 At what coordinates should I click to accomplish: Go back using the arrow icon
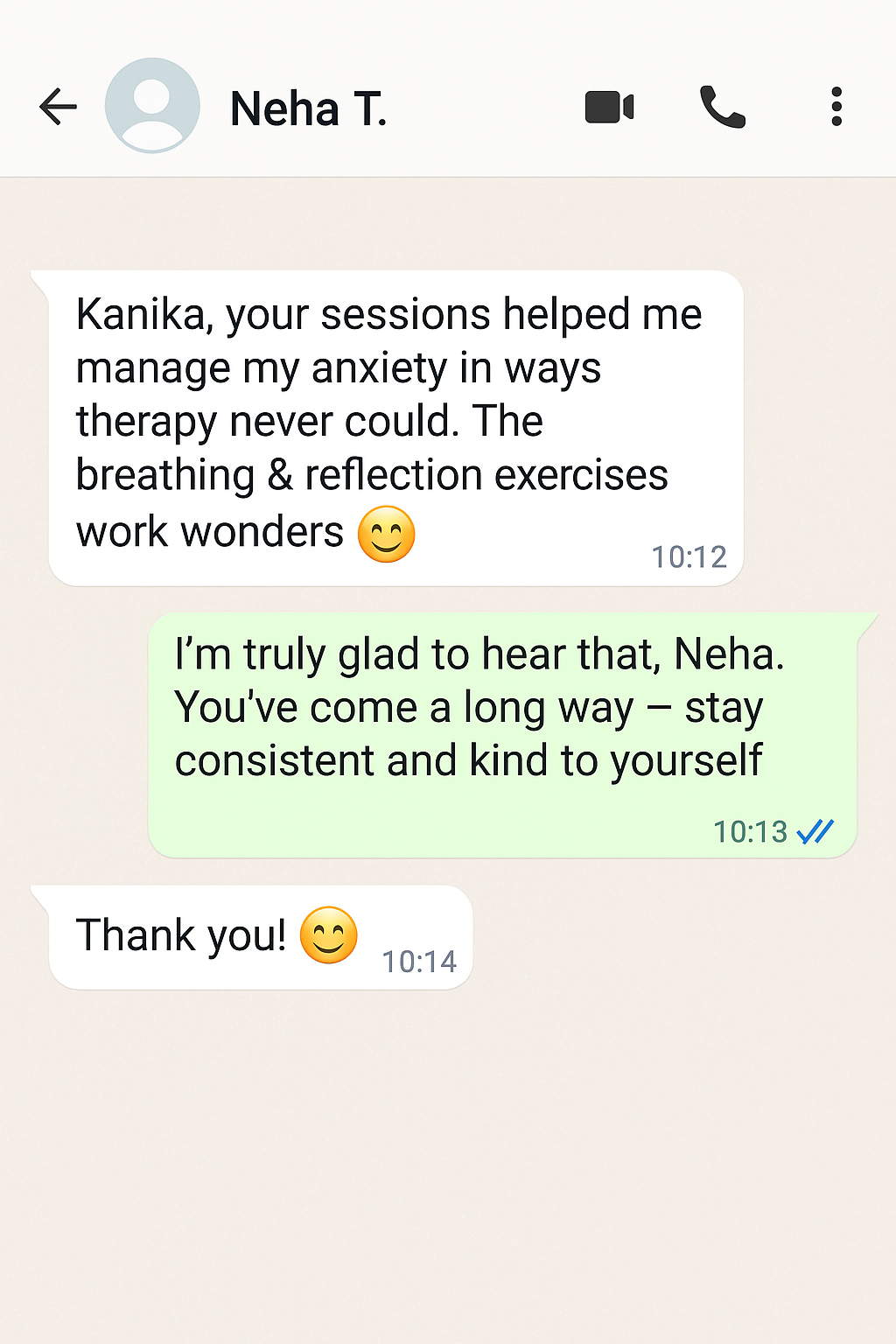pos(59,107)
